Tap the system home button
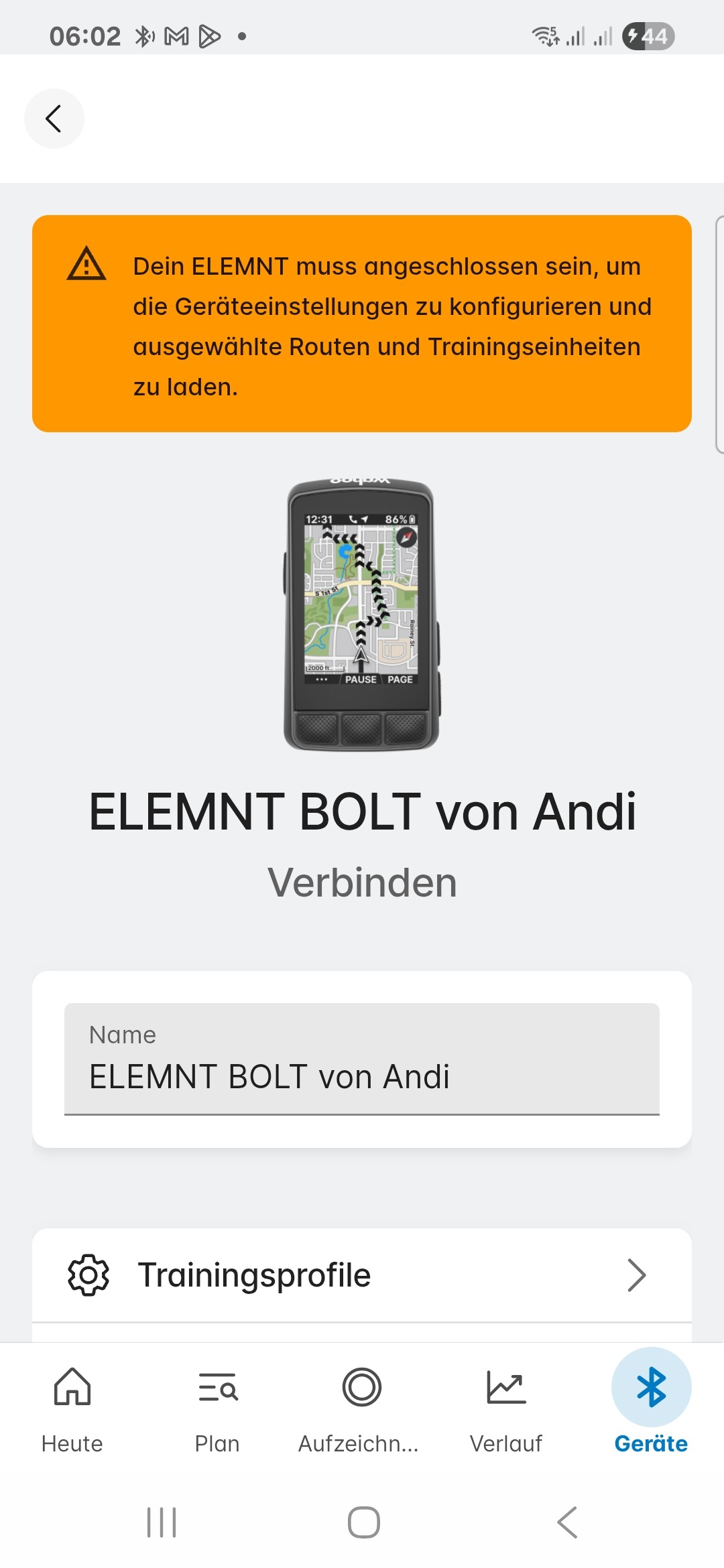Screen dimensions: 724x1568 [363, 1522]
